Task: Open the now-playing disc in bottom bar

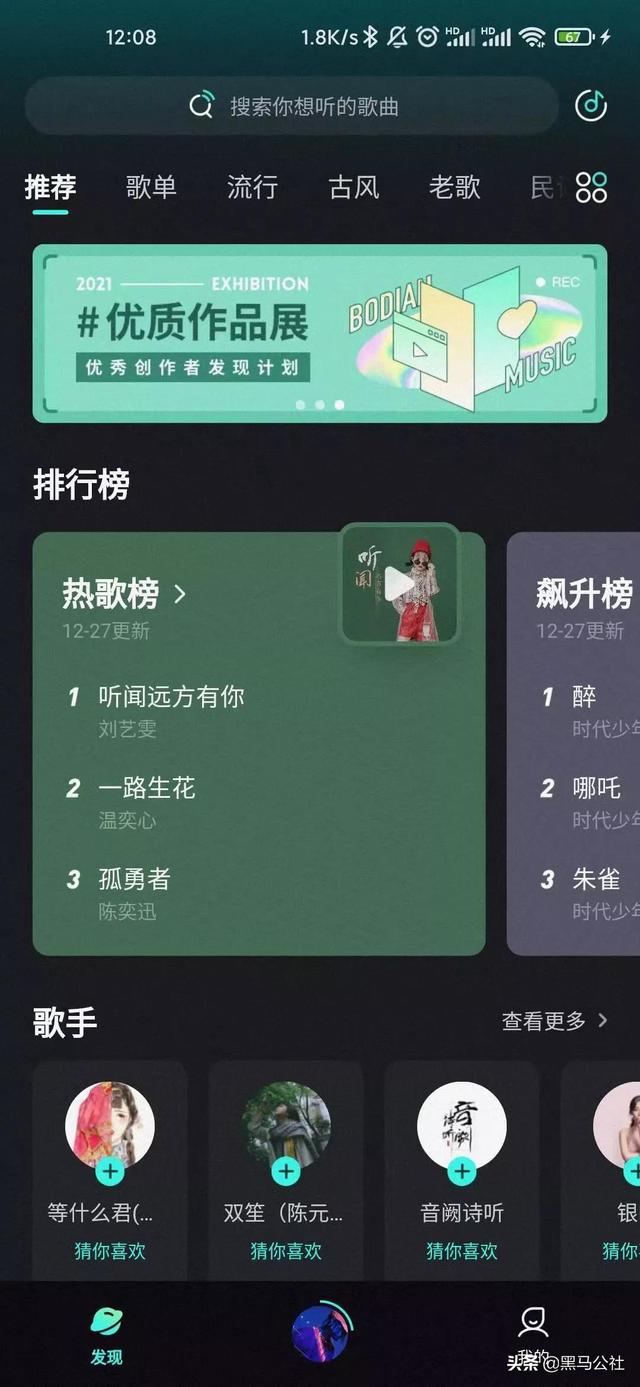Action: point(321,1332)
